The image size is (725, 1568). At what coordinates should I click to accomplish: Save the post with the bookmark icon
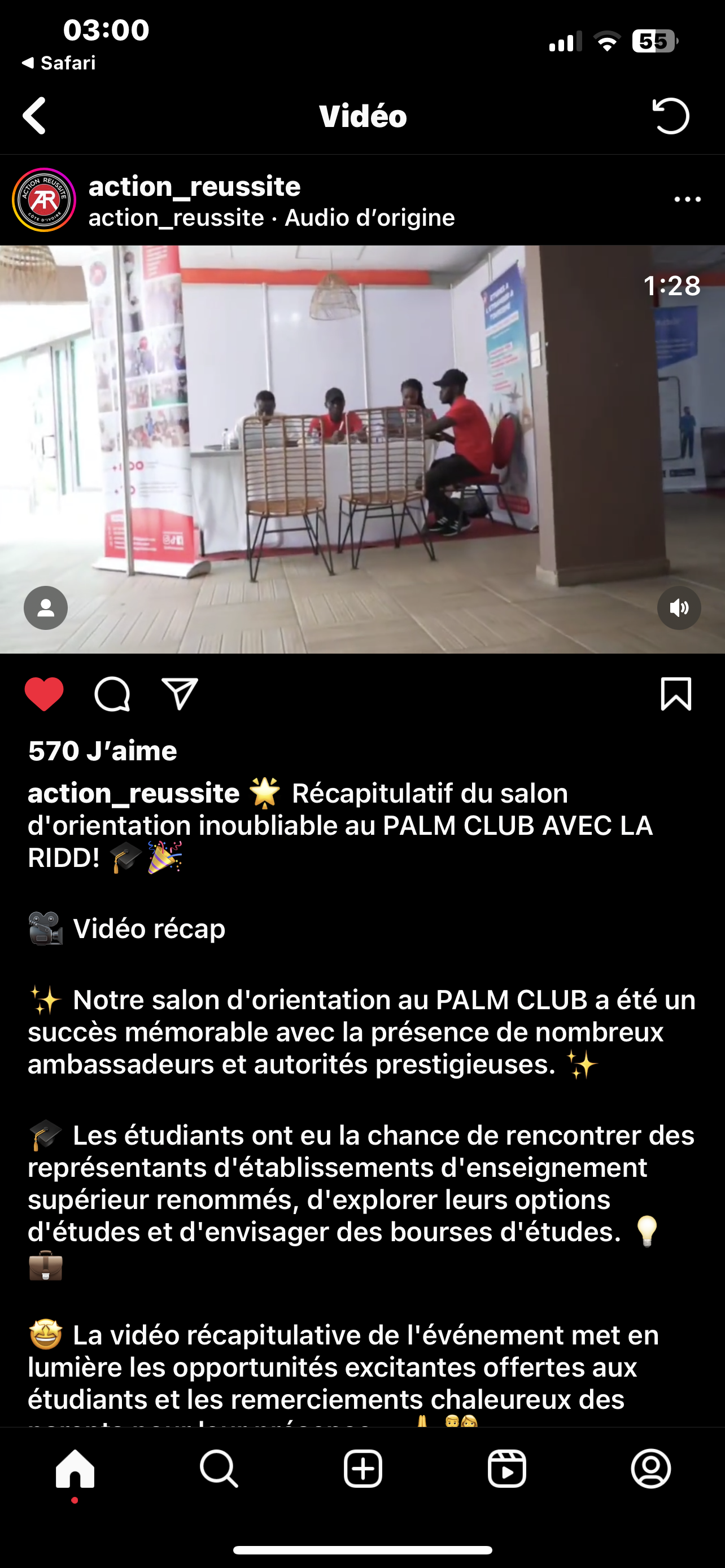[x=676, y=694]
